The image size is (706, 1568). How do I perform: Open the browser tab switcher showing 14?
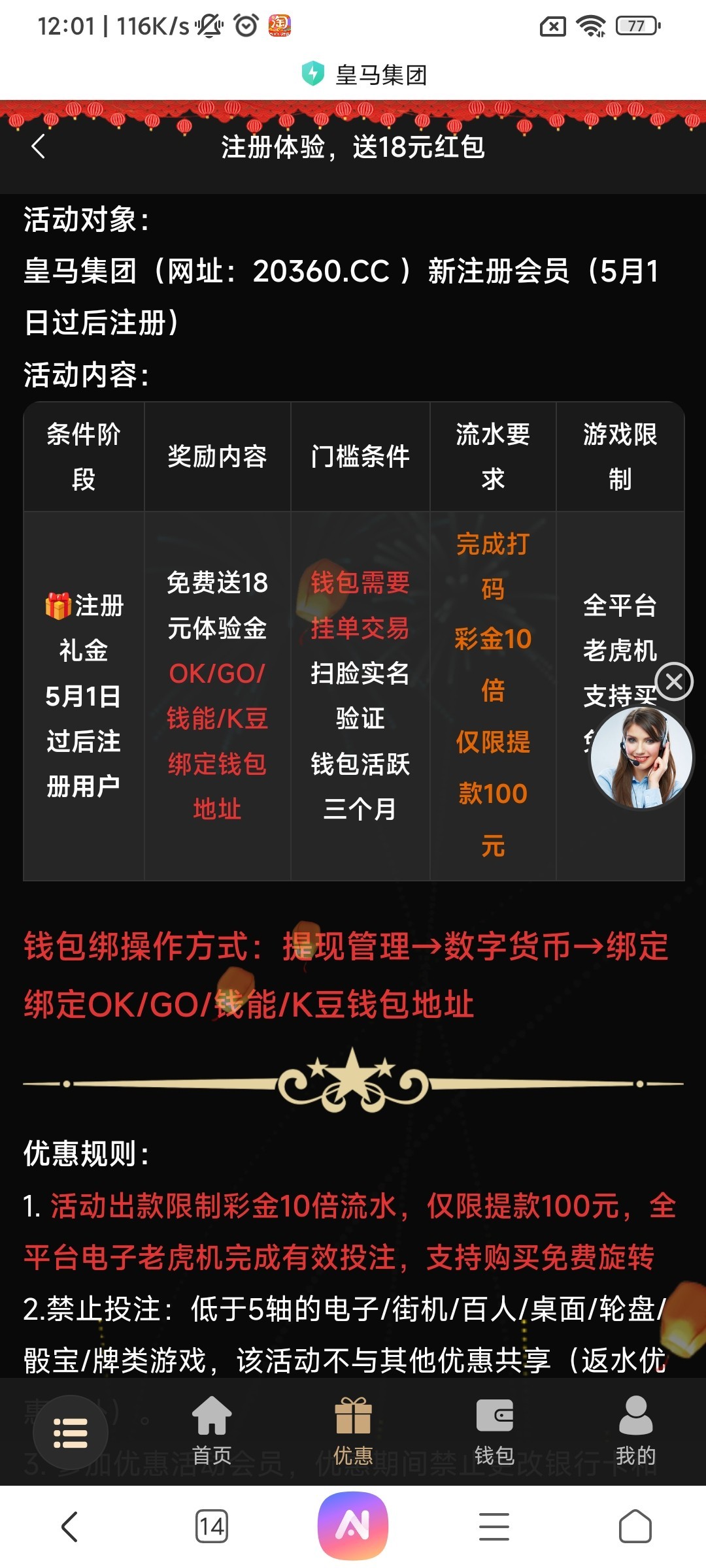[x=212, y=1527]
